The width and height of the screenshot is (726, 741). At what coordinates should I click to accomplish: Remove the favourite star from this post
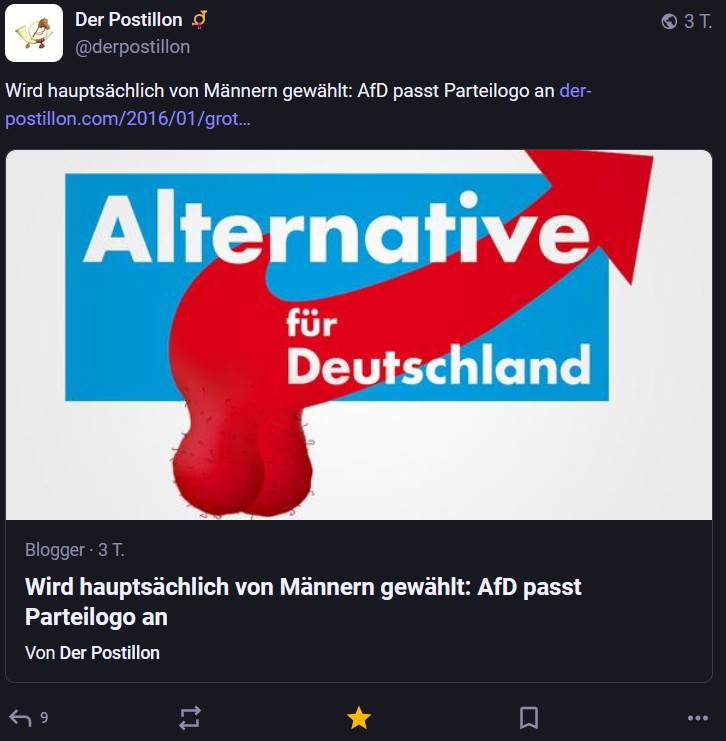[358, 717]
